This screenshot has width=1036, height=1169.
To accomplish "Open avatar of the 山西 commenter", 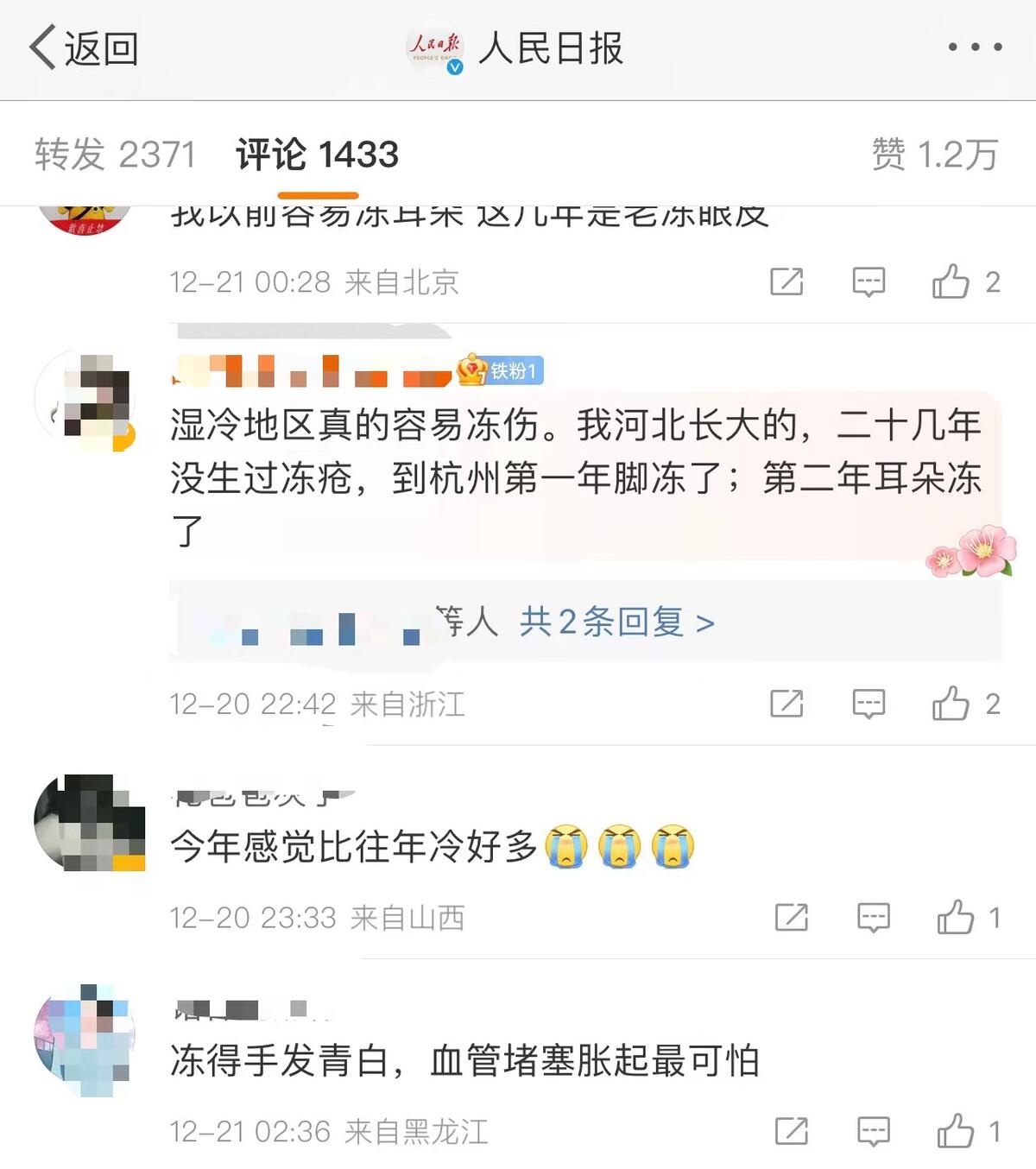I will click(x=88, y=822).
